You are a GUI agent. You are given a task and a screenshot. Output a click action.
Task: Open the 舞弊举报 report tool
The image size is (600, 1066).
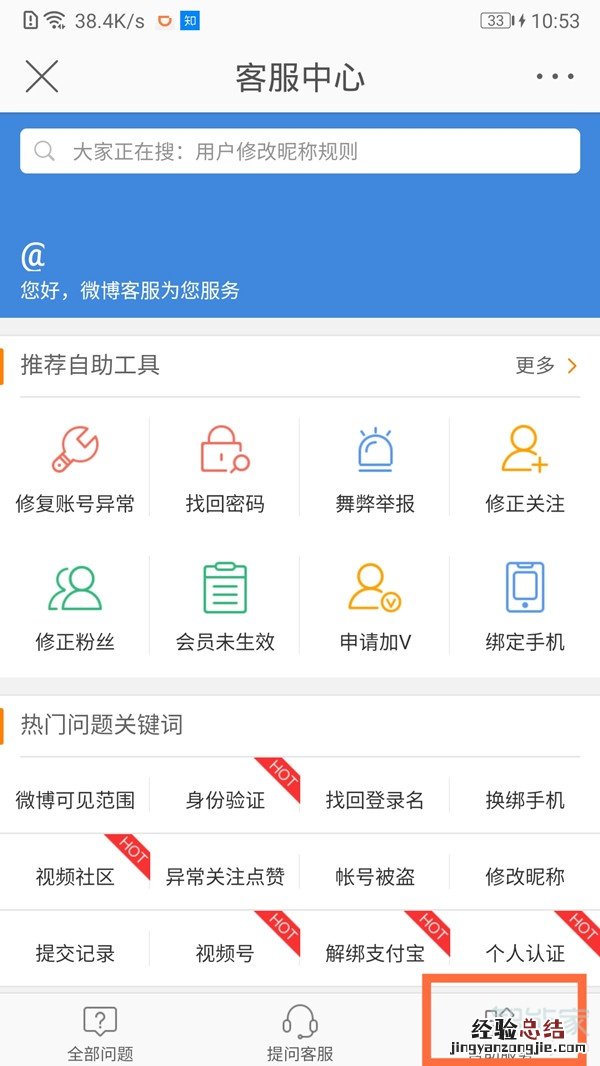375,470
